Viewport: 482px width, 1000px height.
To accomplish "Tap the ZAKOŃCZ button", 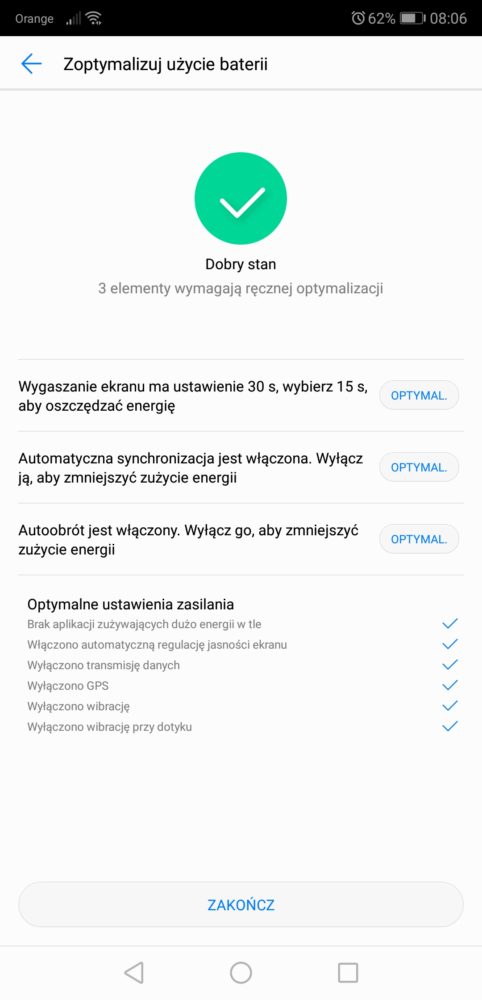I will (x=241, y=904).
